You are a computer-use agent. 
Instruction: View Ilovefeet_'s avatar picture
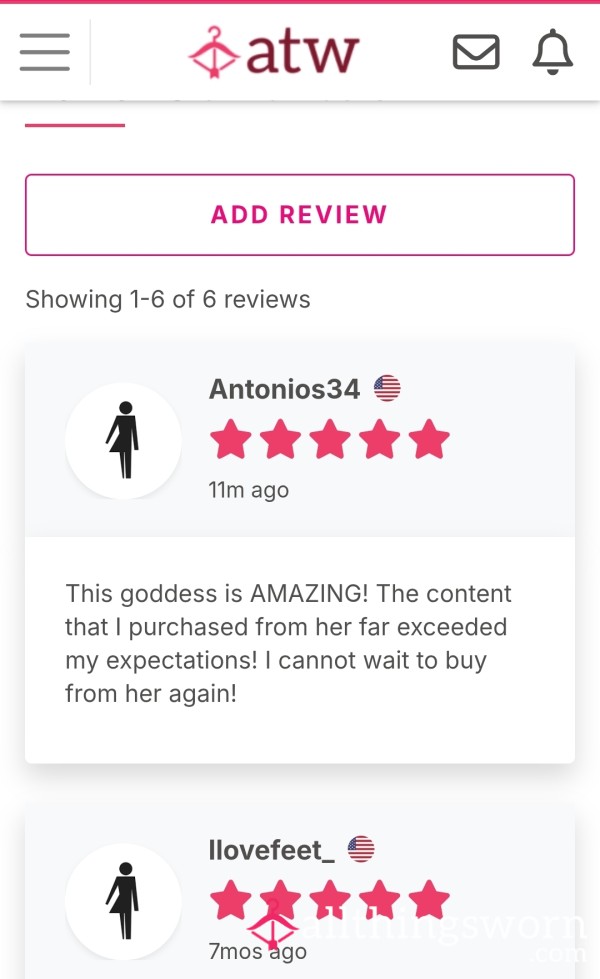coord(124,902)
